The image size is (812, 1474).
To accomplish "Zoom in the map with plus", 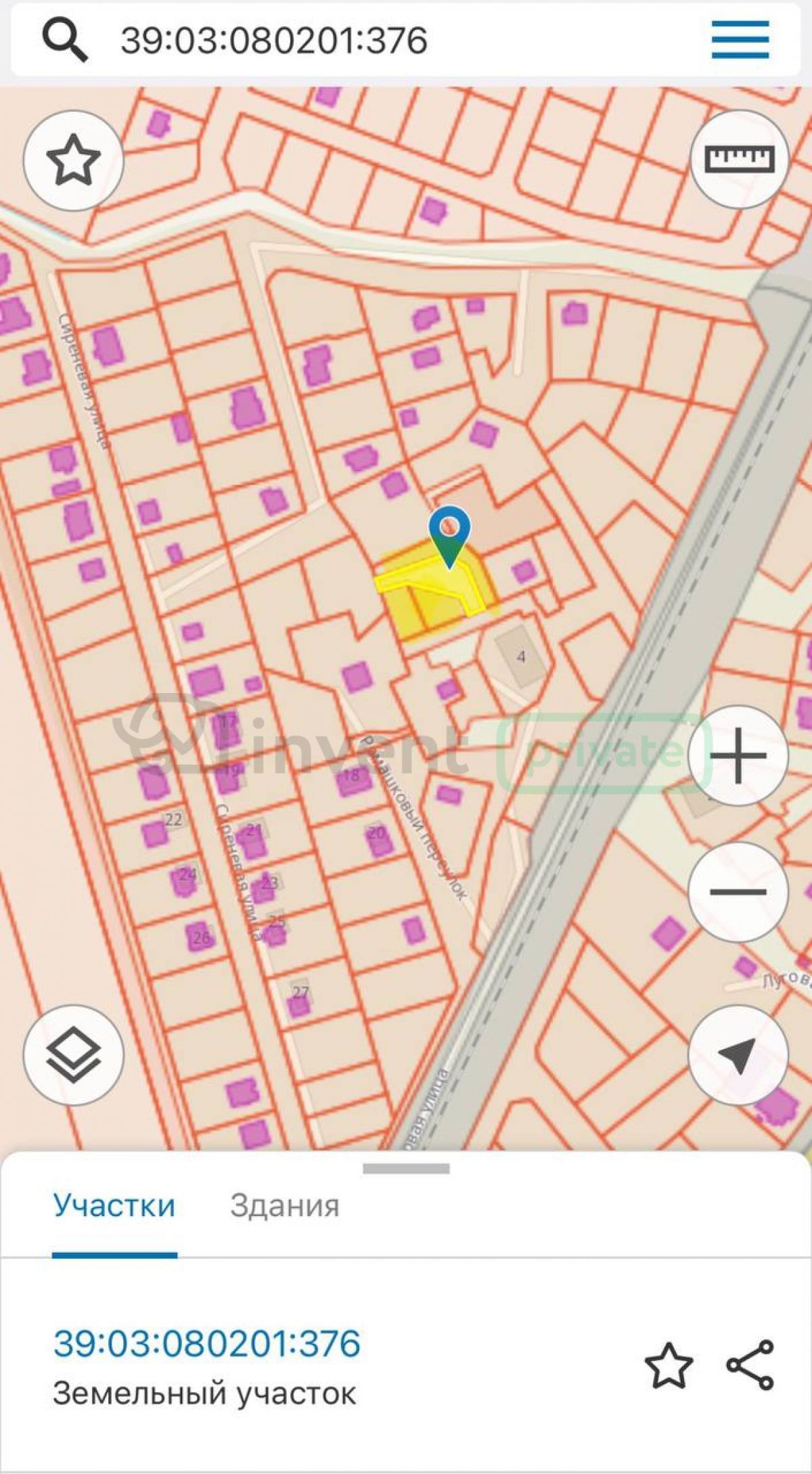I will [738, 755].
